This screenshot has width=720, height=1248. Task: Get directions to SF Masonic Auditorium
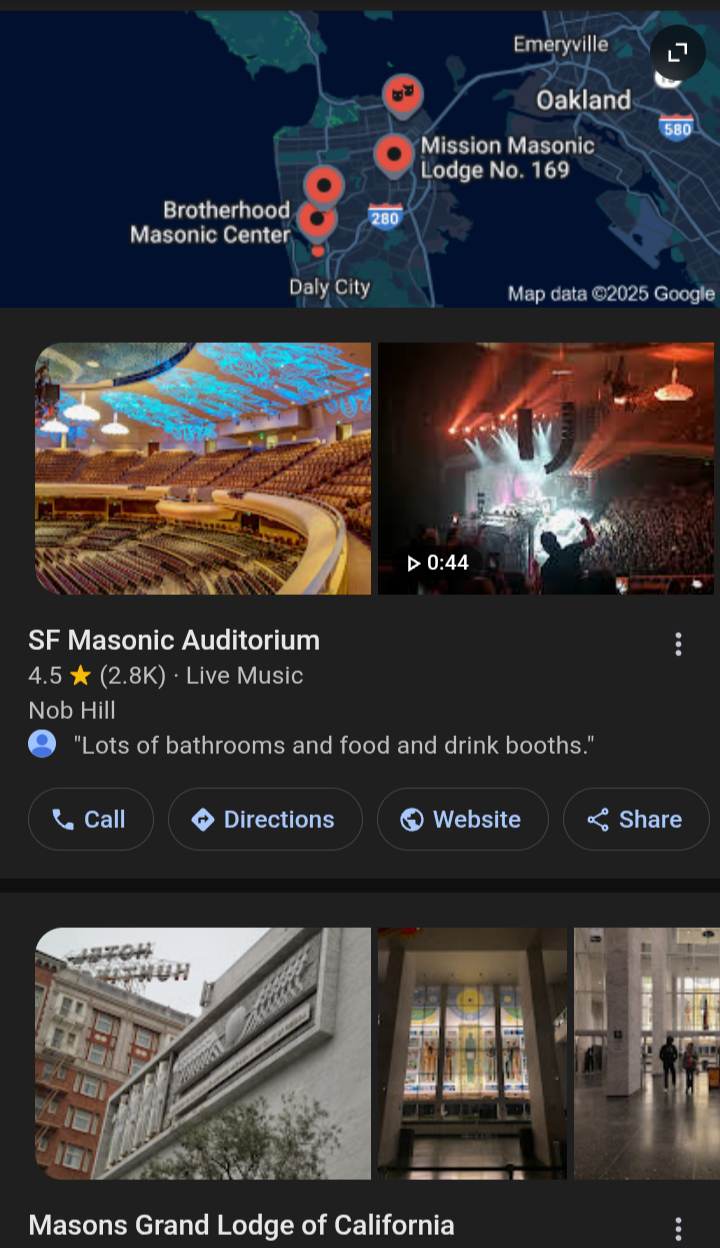coord(265,819)
